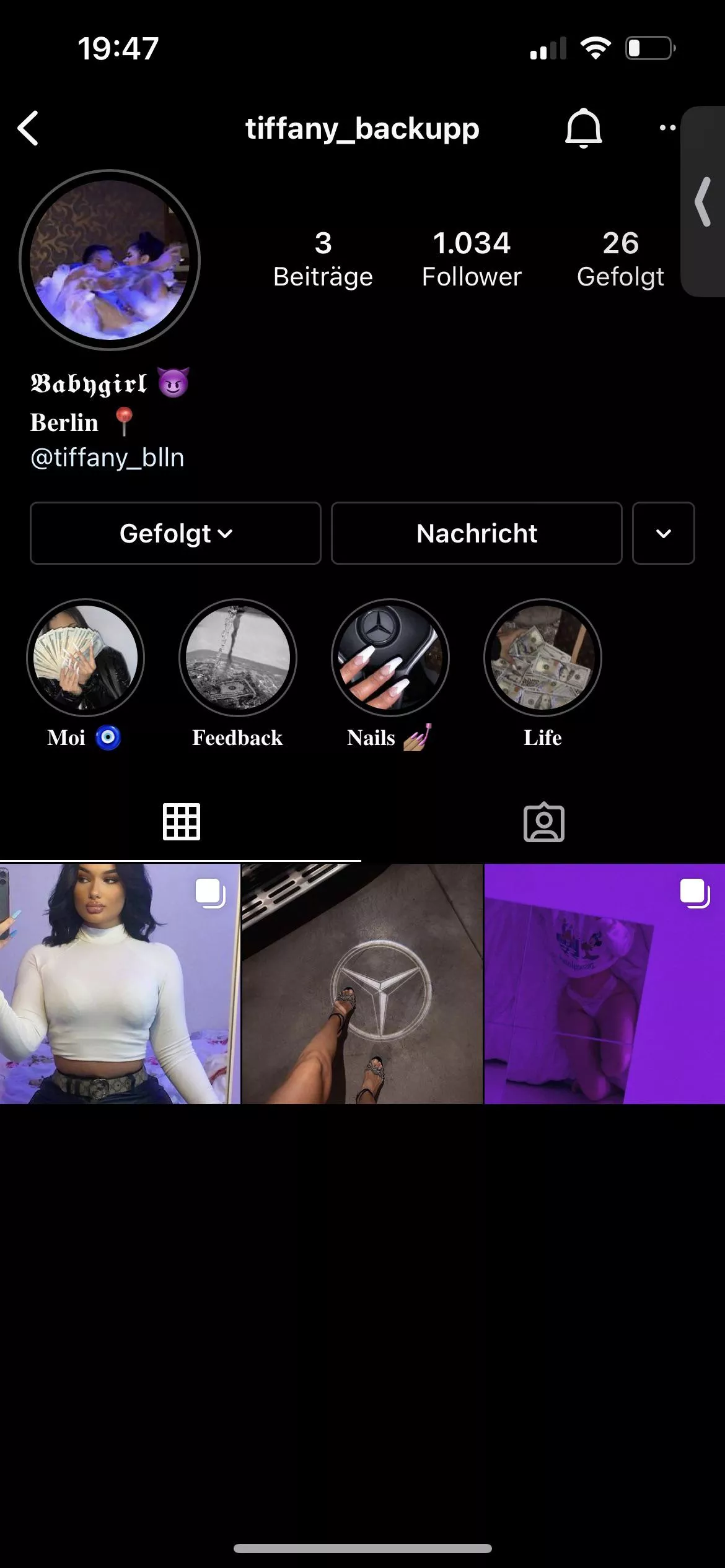Tap the side panel handle arrow

tap(703, 202)
